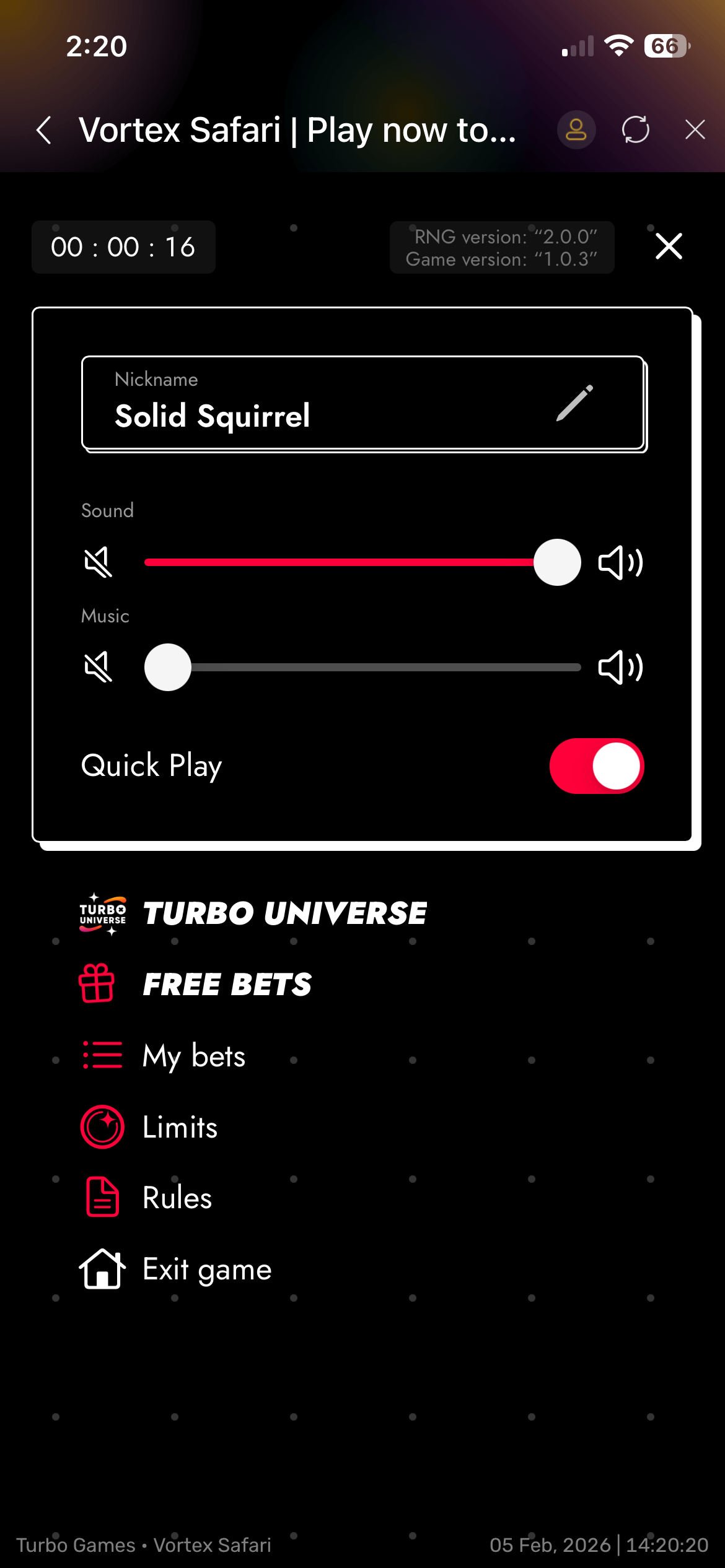725x1568 pixels.
Task: Set Sound slider to midpoint
Action: [362, 562]
